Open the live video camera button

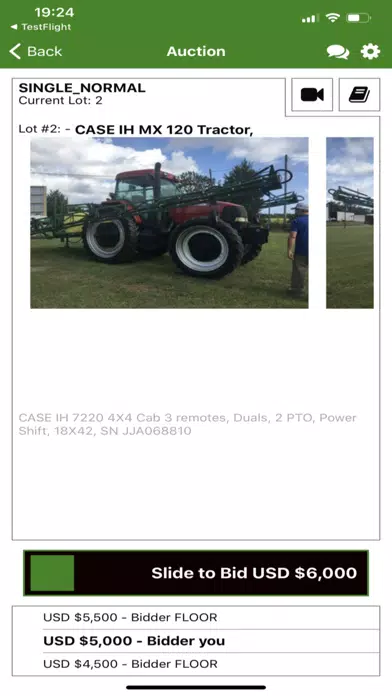click(312, 95)
